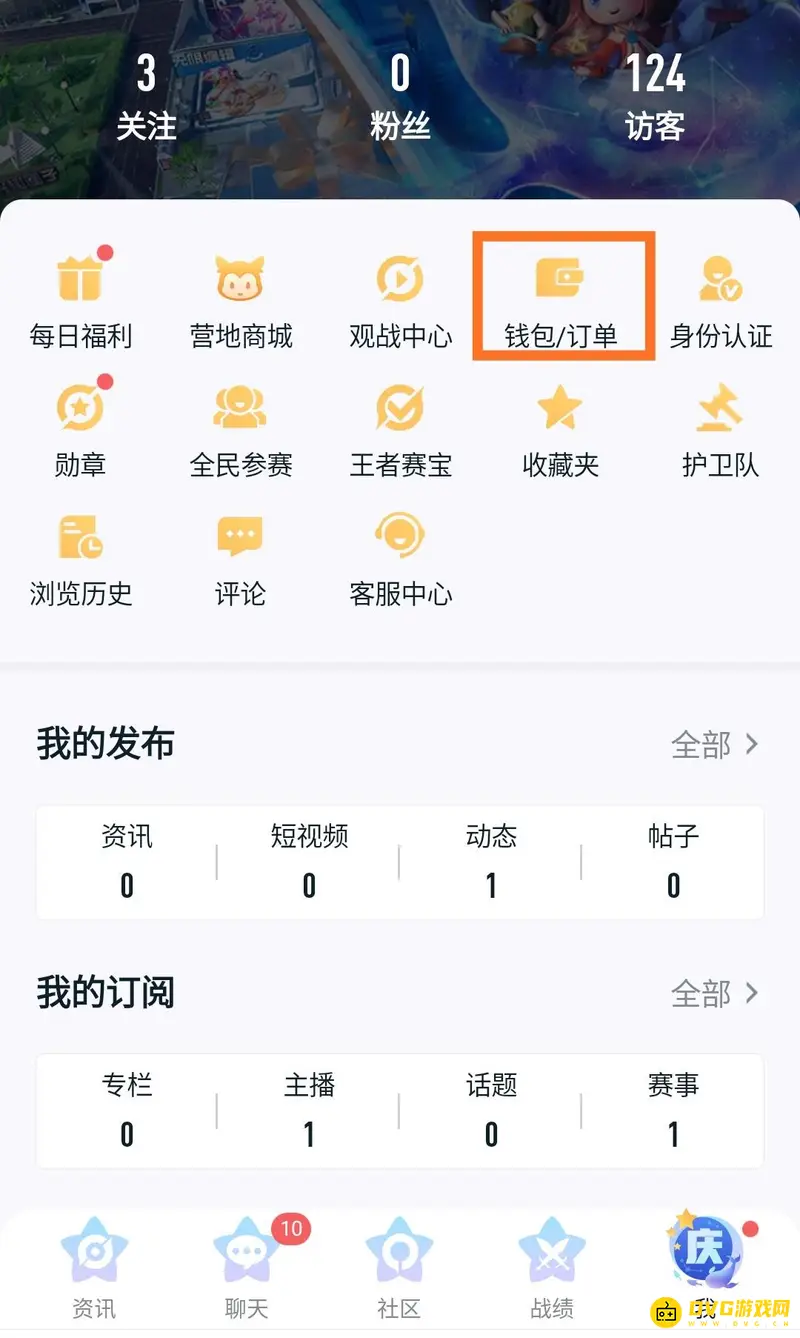Expand 全部 next to 我的发布
This screenshot has height=1338, width=800.
[x=716, y=744]
